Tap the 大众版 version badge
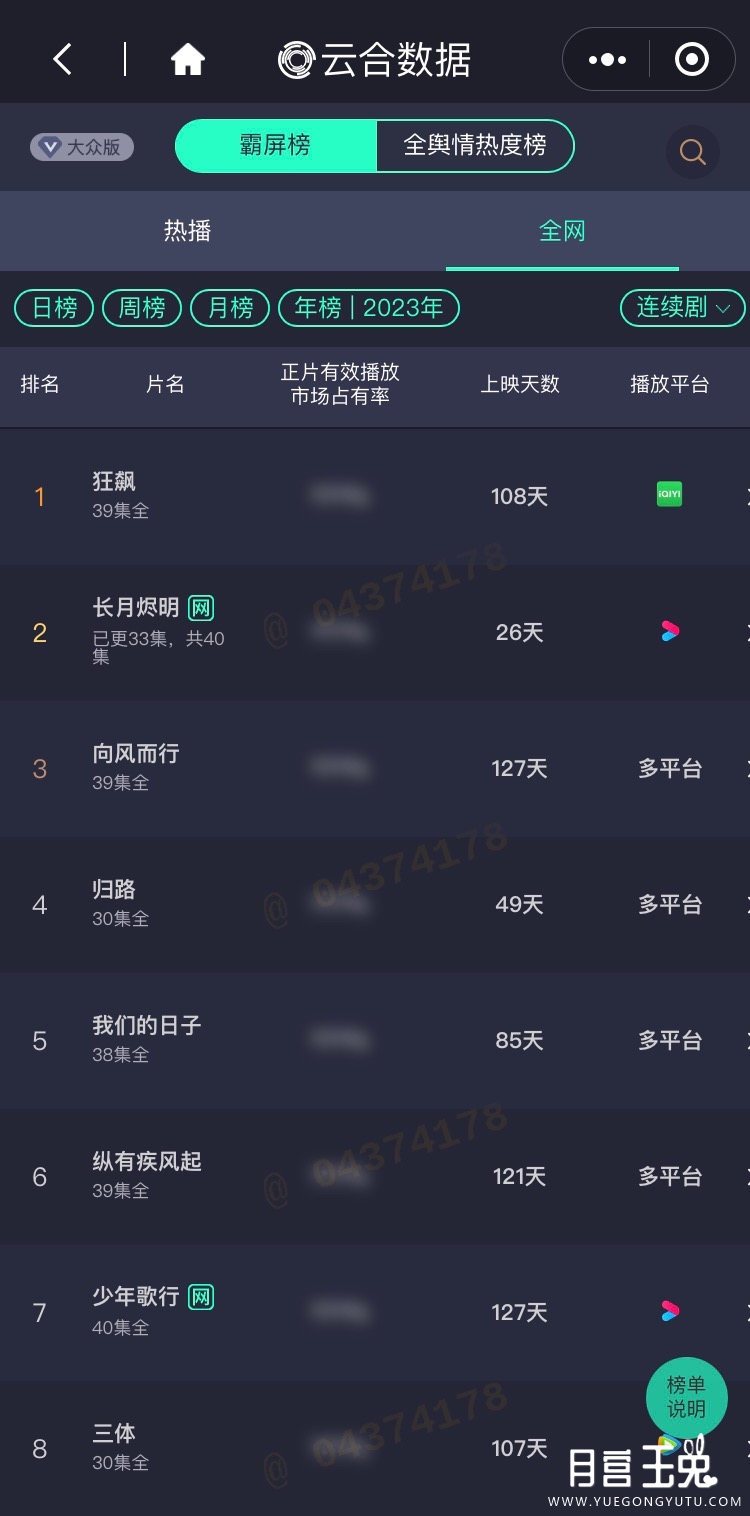Screen dimensions: 750x1516 [x=82, y=147]
